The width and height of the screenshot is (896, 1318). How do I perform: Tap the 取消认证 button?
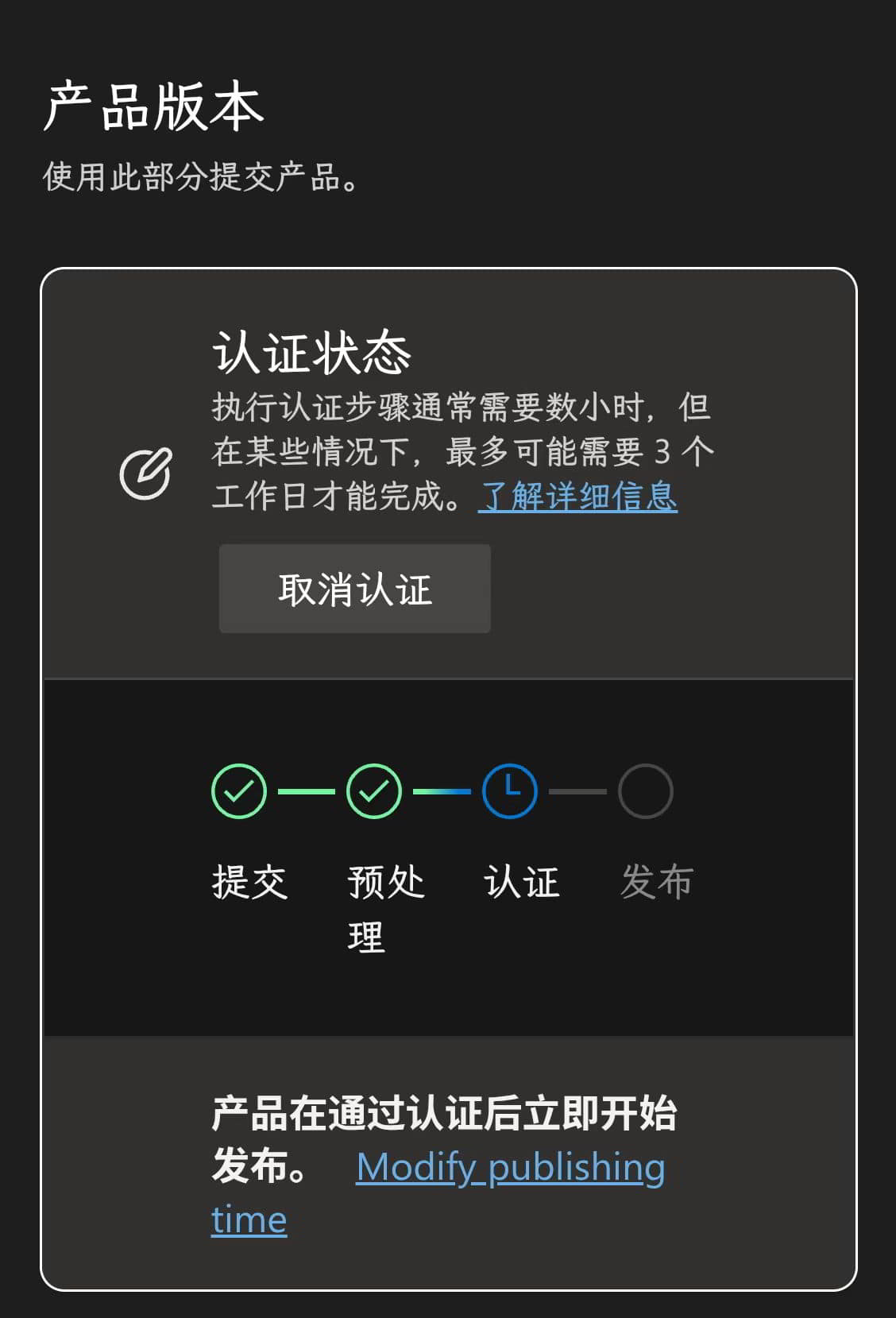[x=354, y=589]
